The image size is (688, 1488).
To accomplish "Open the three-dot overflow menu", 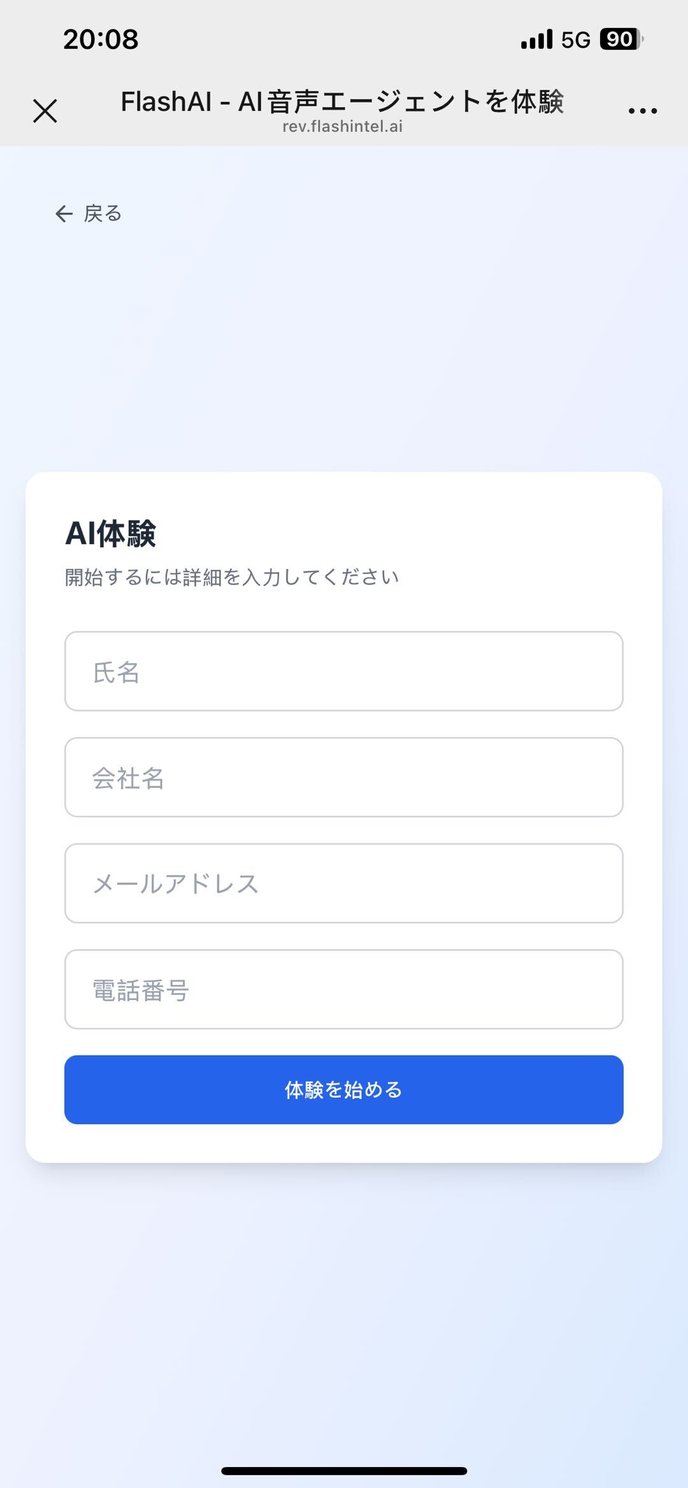I will click(x=642, y=110).
